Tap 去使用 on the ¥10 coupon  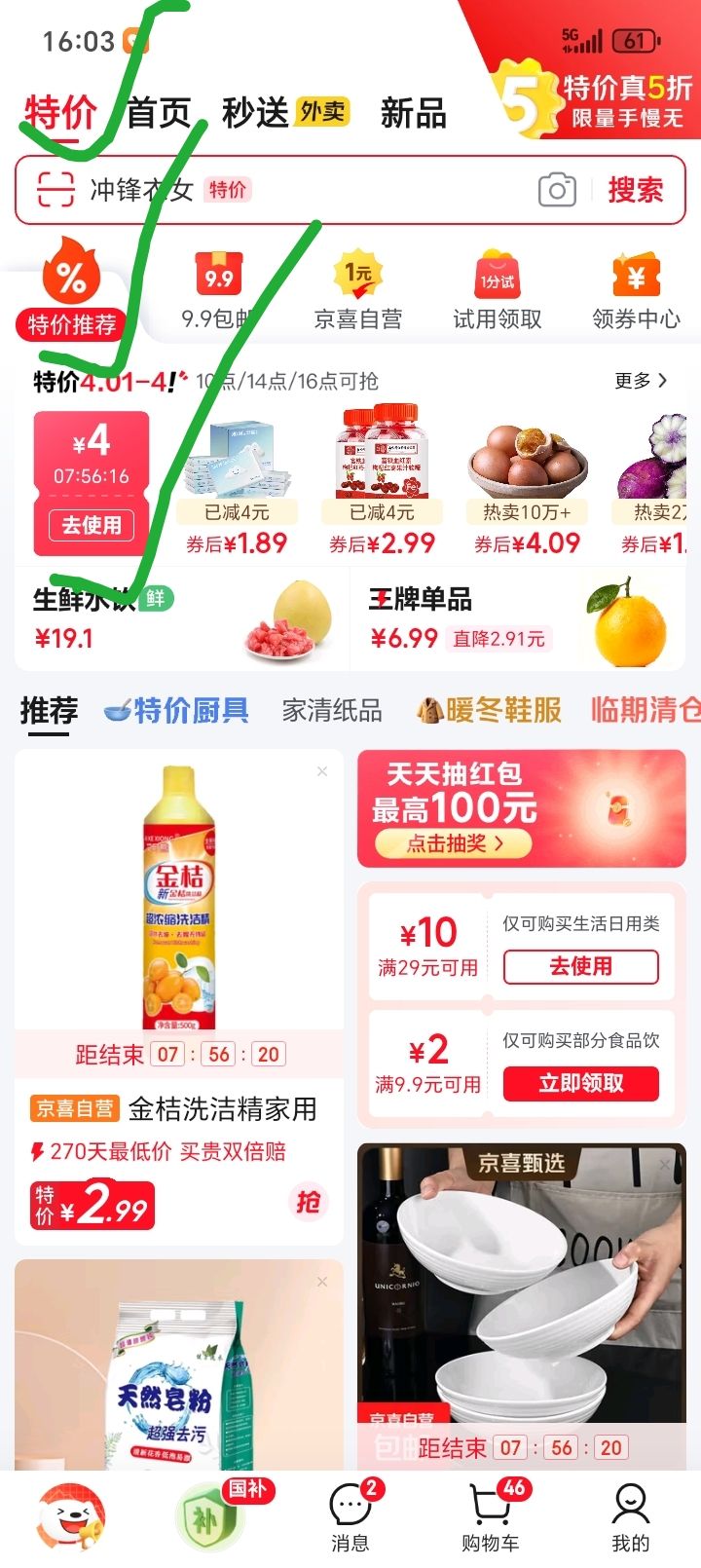581,966
